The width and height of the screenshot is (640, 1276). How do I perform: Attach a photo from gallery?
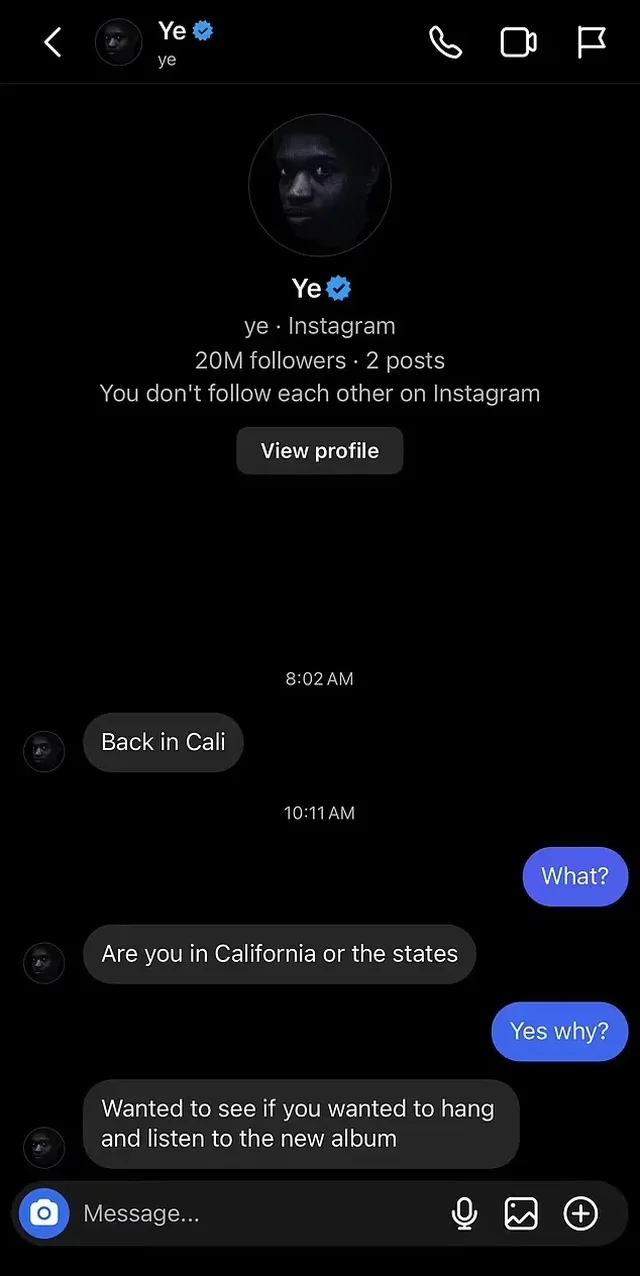pos(521,1214)
